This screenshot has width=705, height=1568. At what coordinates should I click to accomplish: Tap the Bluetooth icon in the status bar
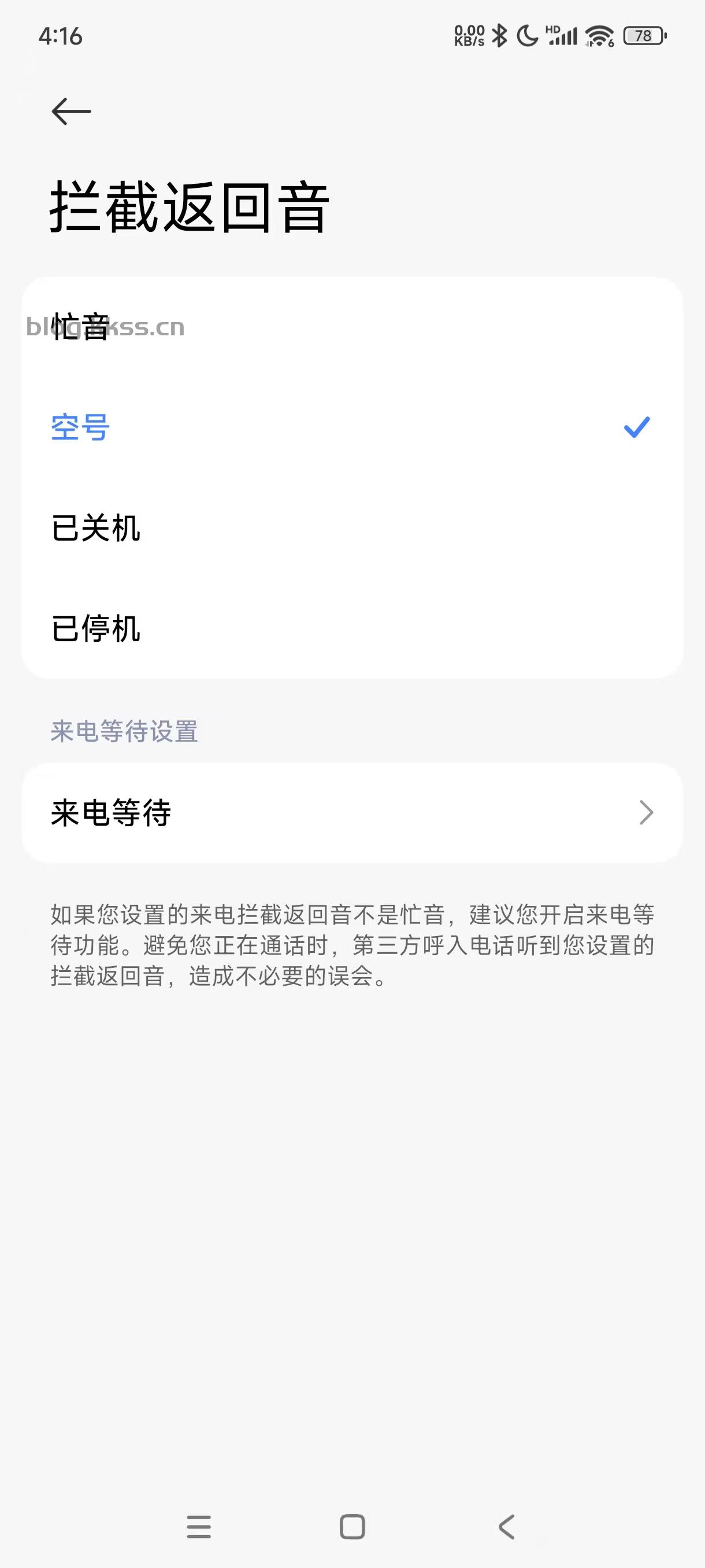click(500, 36)
